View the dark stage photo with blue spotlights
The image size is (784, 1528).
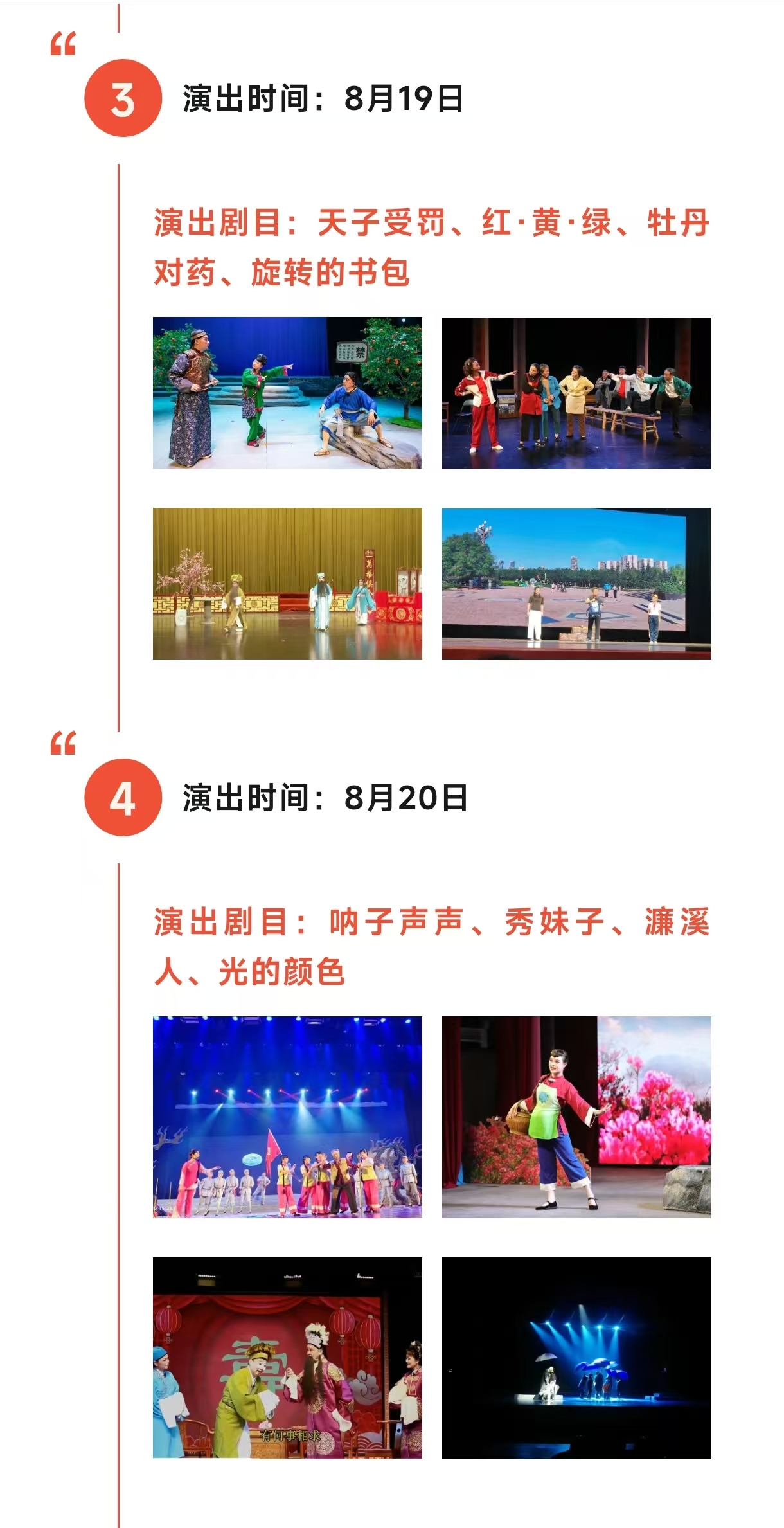[576, 1358]
